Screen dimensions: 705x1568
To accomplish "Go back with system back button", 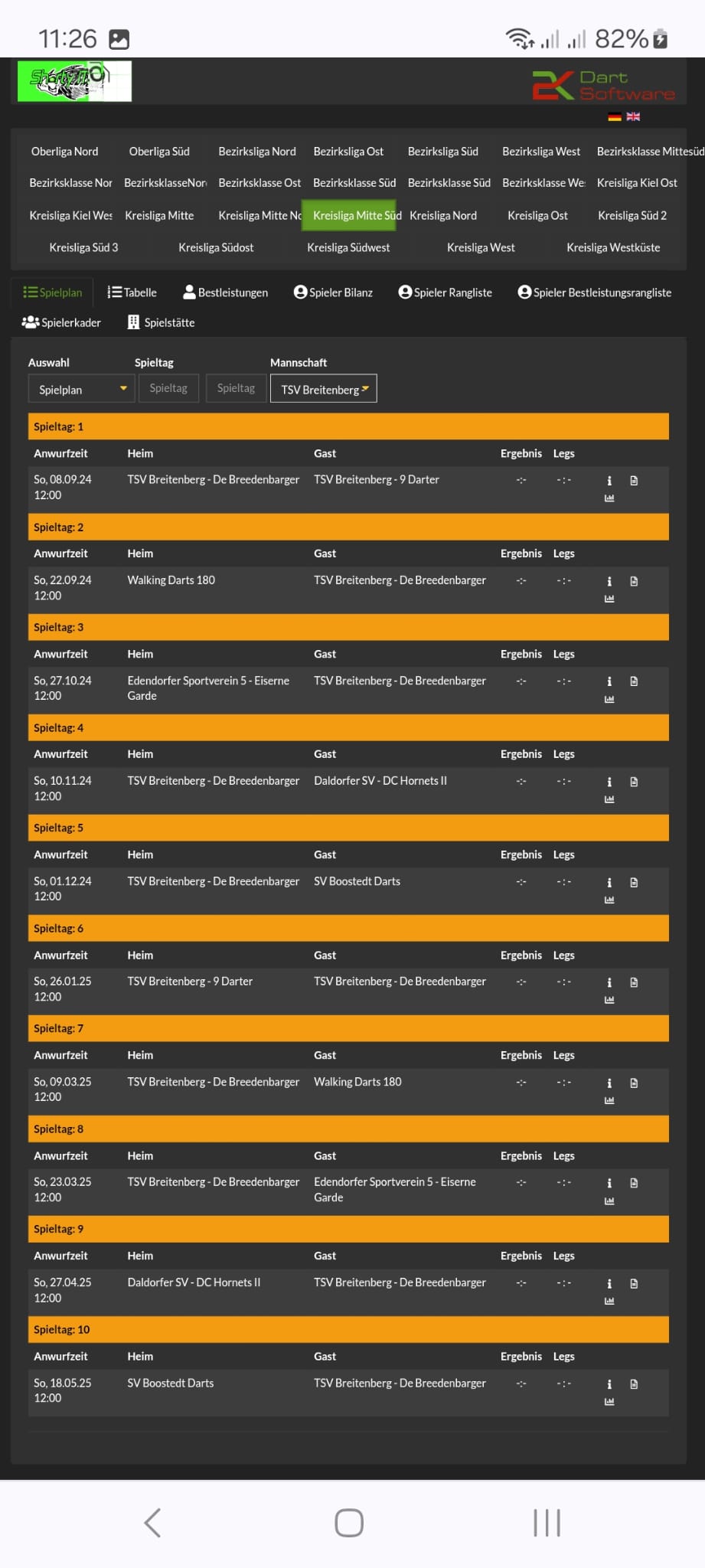I will click(152, 1523).
